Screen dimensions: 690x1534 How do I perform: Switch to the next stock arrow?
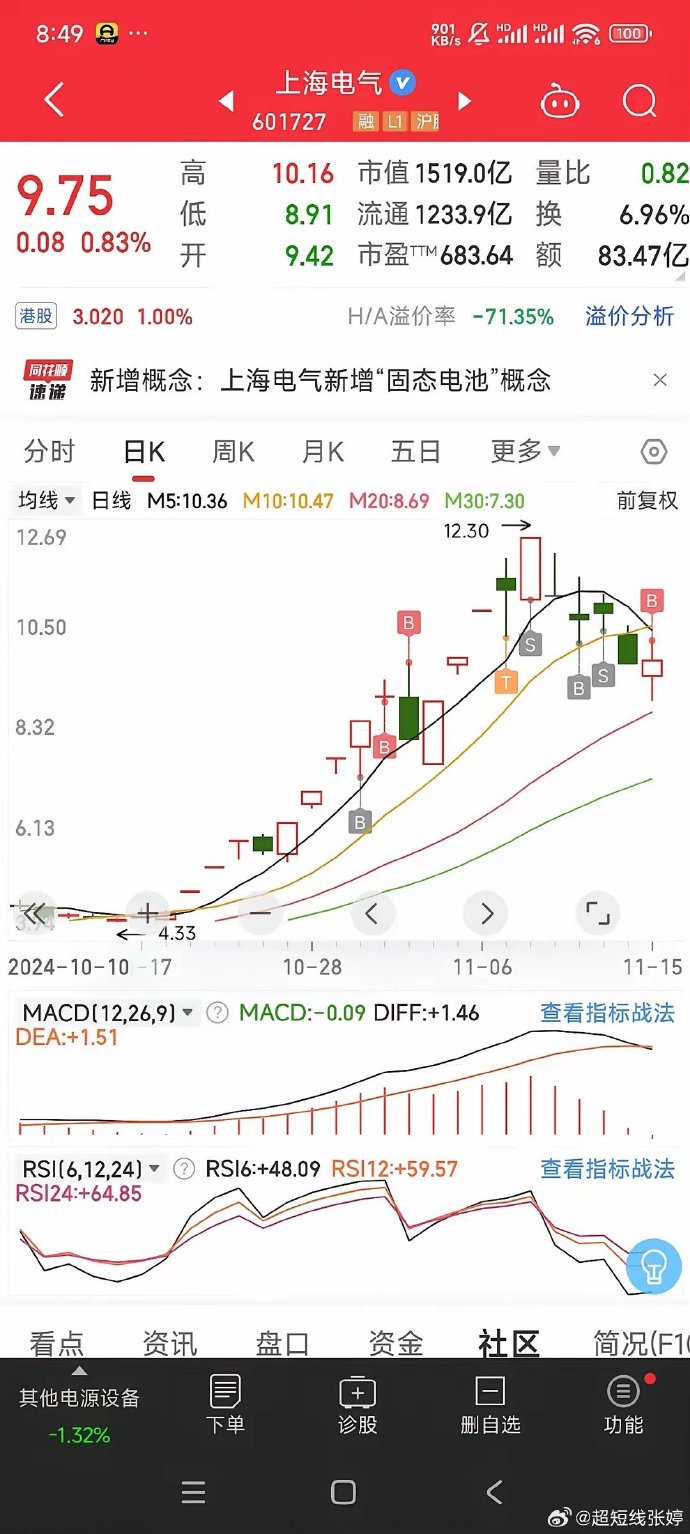(x=464, y=101)
